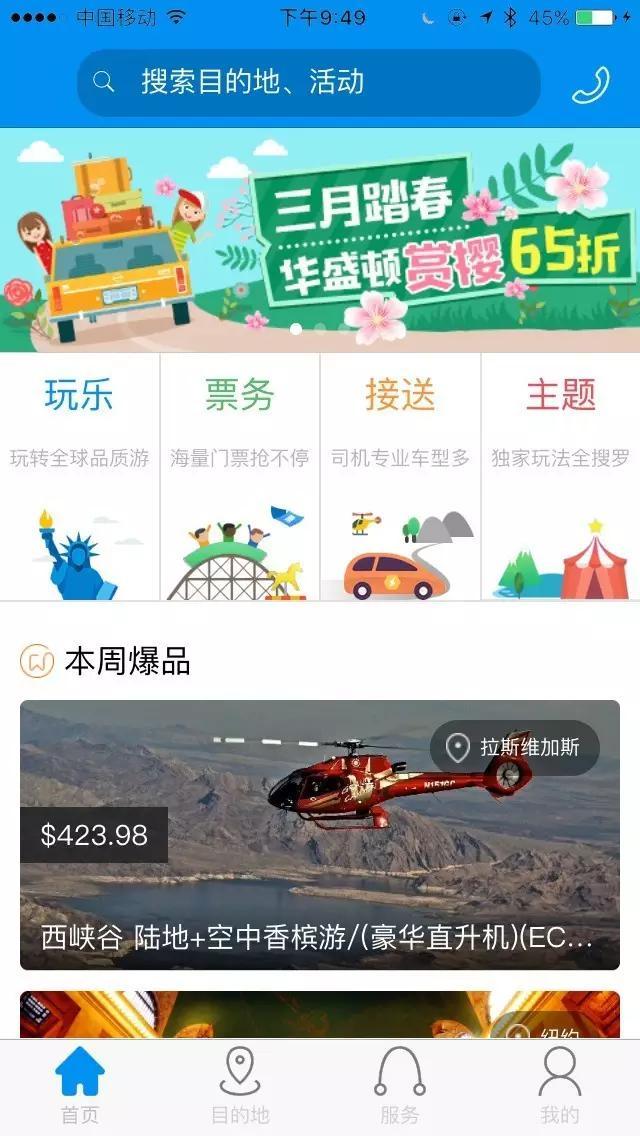Viewport: 640px width, 1136px height.
Task: Go to the 我的 profile tab
Action: (x=560, y=1087)
